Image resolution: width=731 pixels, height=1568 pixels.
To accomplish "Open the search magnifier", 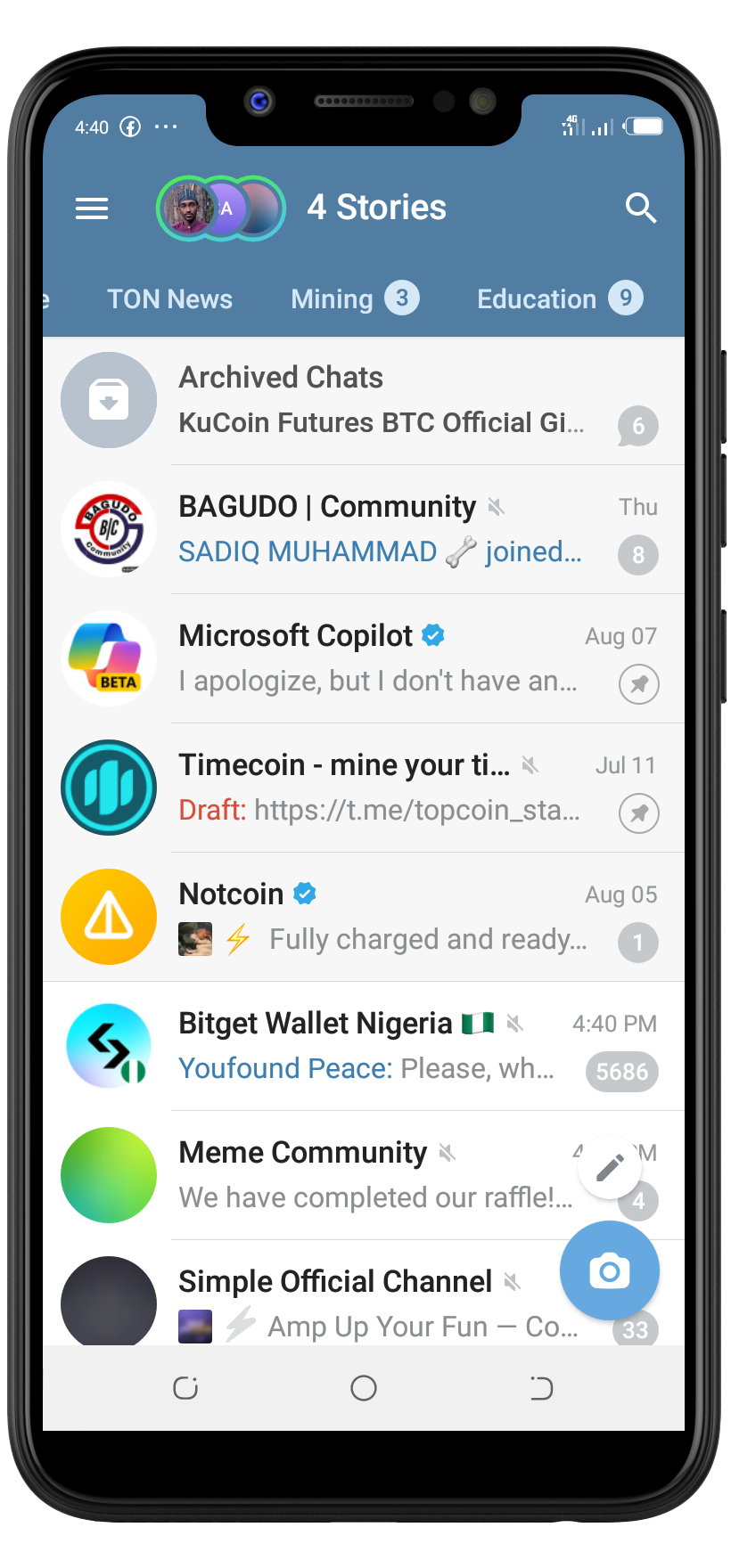I will click(641, 208).
